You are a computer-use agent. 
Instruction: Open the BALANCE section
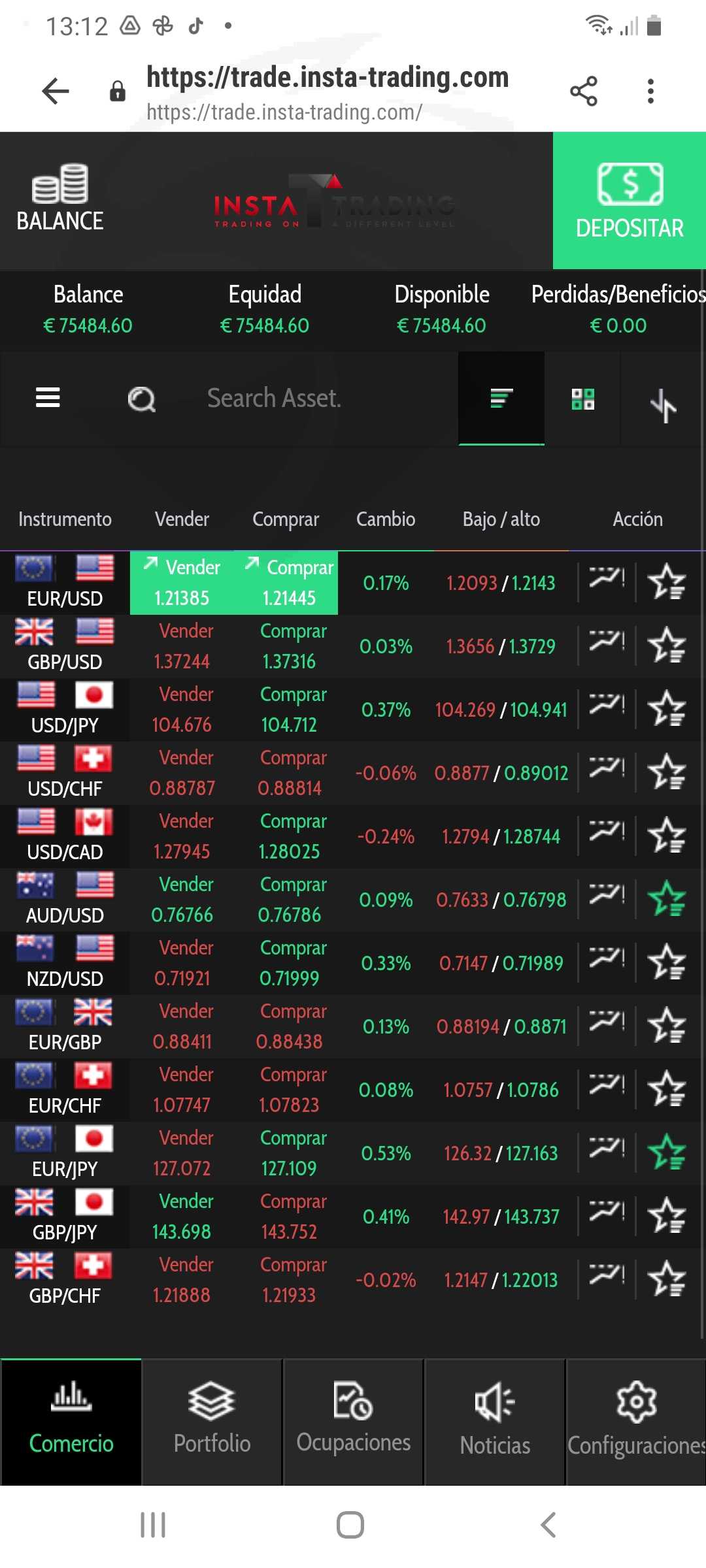[x=59, y=198]
